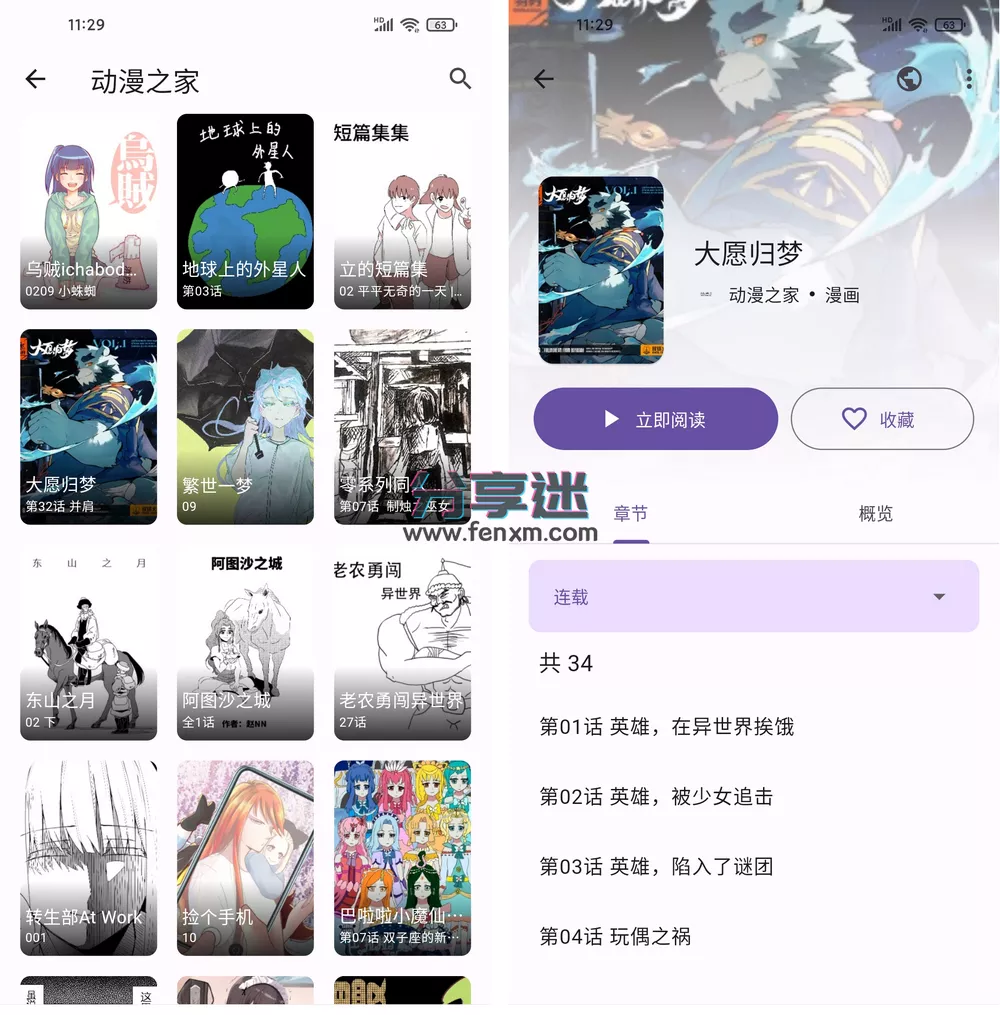Viewport: 1000px width, 1015px height.
Task: Open the three-dot overflow menu
Action: click(x=968, y=78)
